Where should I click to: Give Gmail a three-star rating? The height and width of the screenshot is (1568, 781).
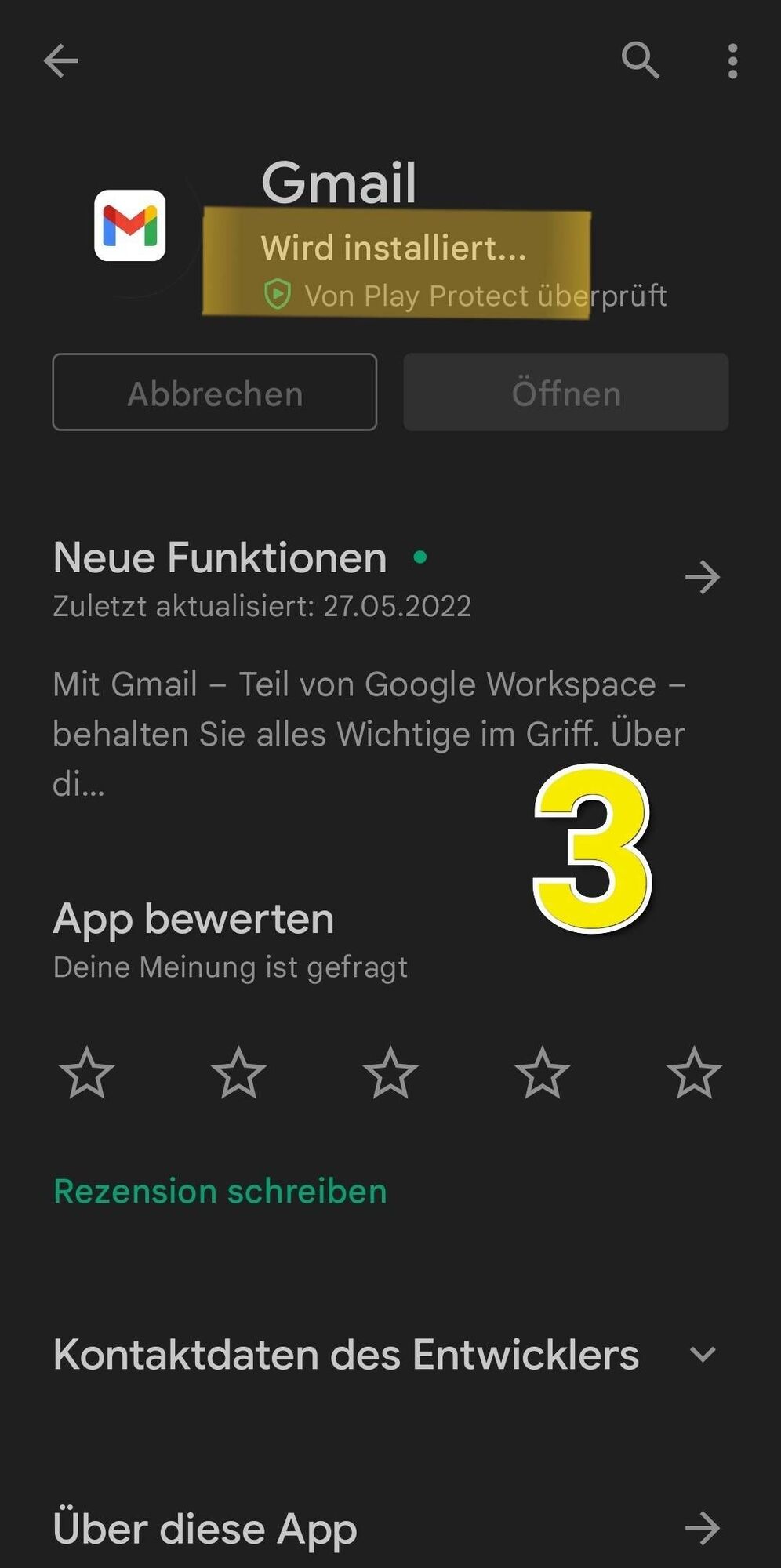pyautogui.click(x=390, y=1073)
